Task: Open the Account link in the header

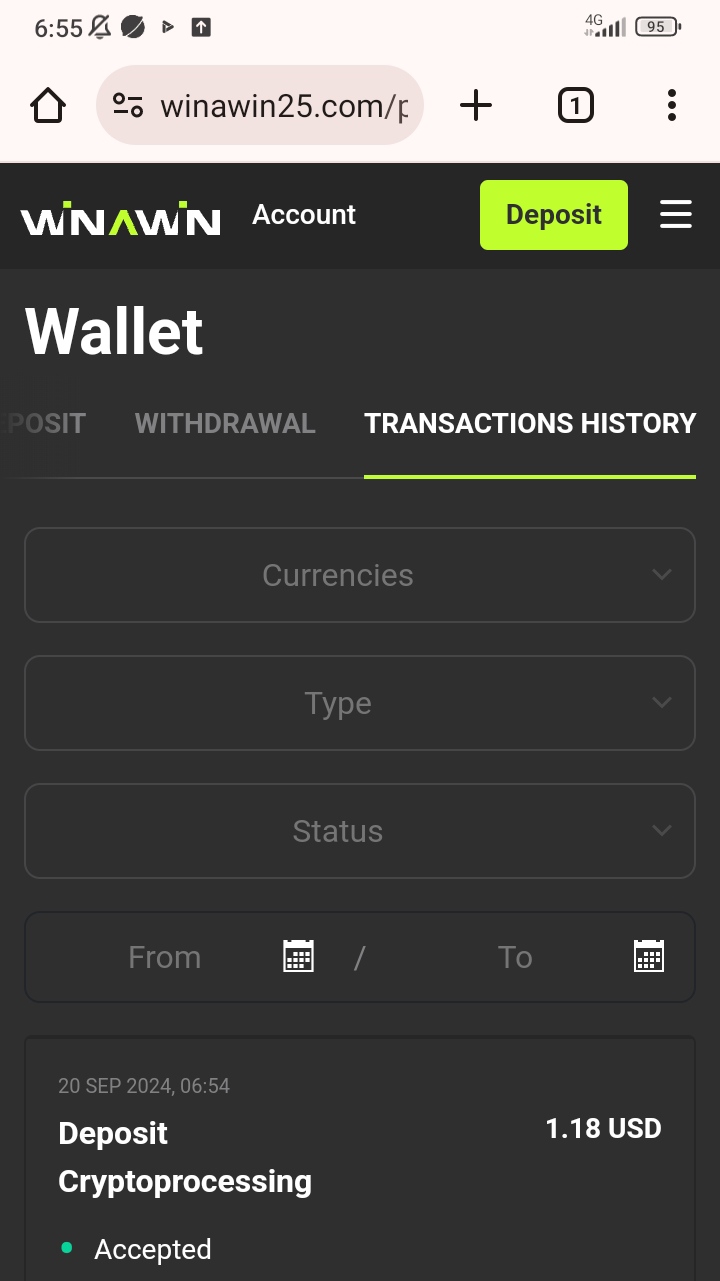Action: pyautogui.click(x=304, y=215)
